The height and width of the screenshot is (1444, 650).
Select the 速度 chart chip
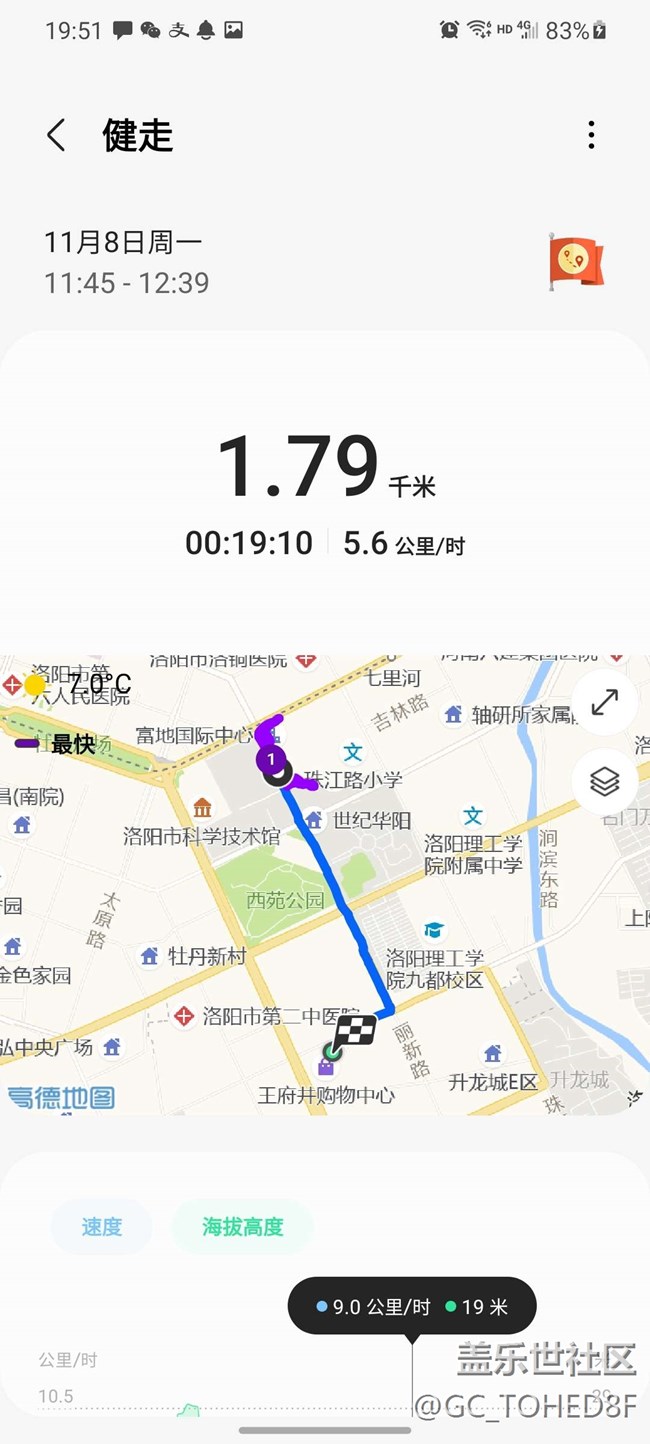click(x=101, y=1227)
